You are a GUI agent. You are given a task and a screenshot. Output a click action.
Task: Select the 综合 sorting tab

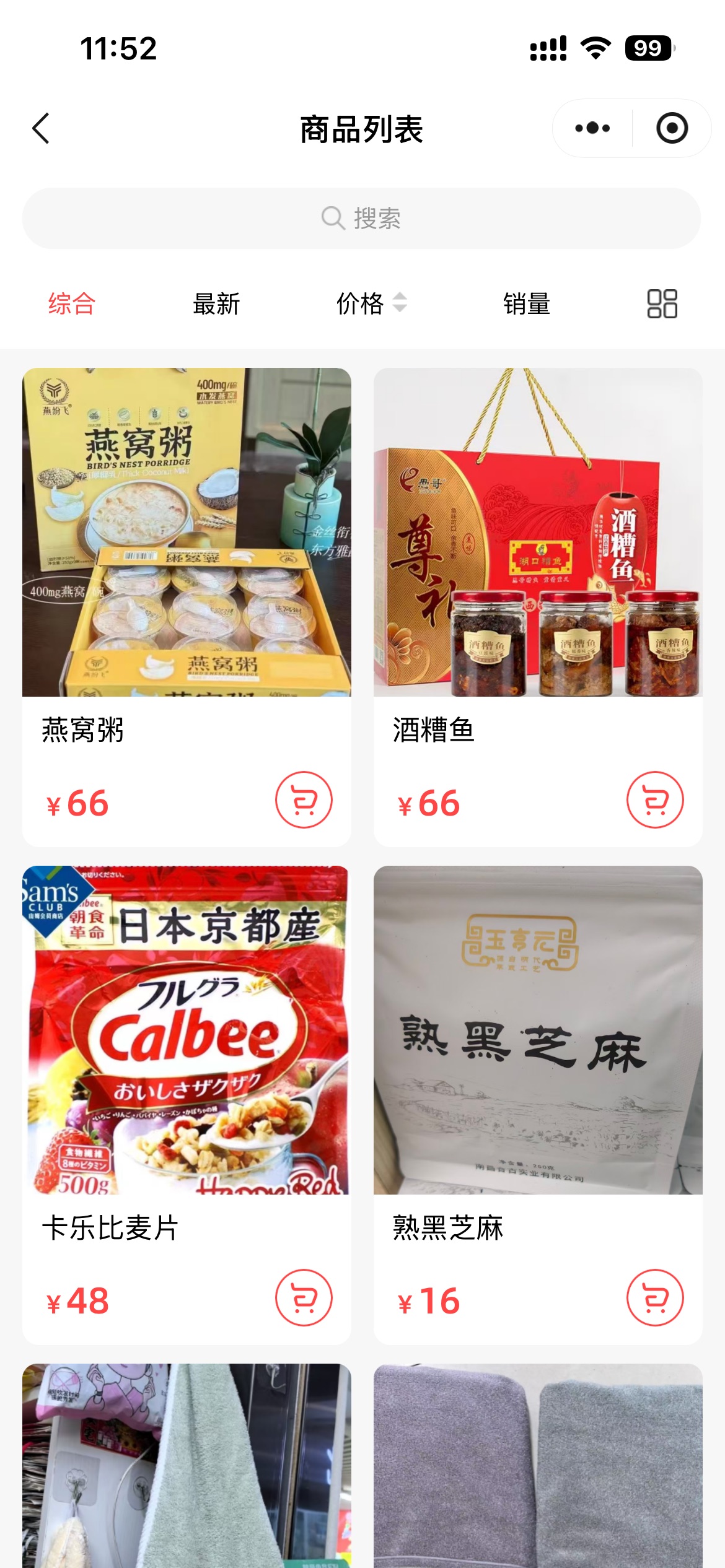(x=72, y=304)
